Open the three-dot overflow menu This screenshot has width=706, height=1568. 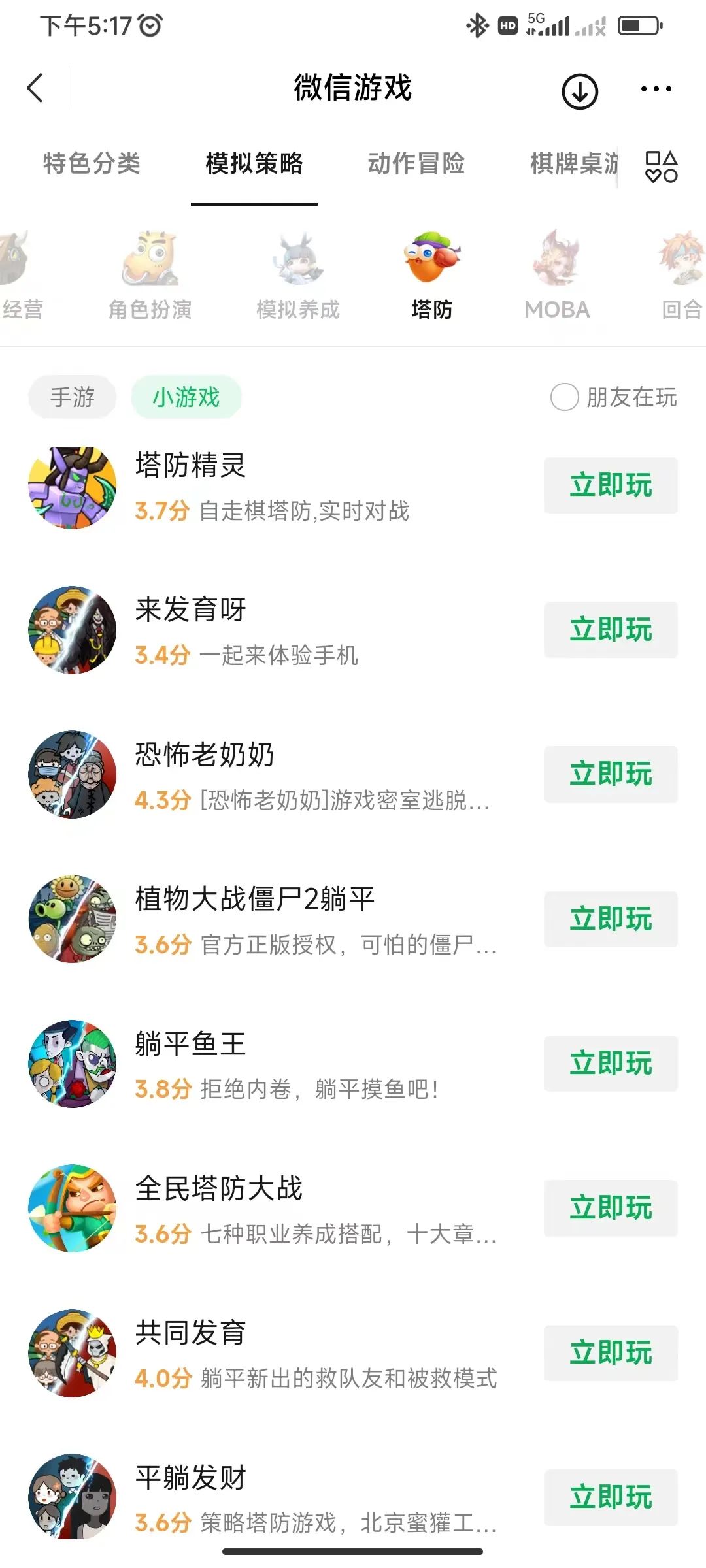pos(656,89)
